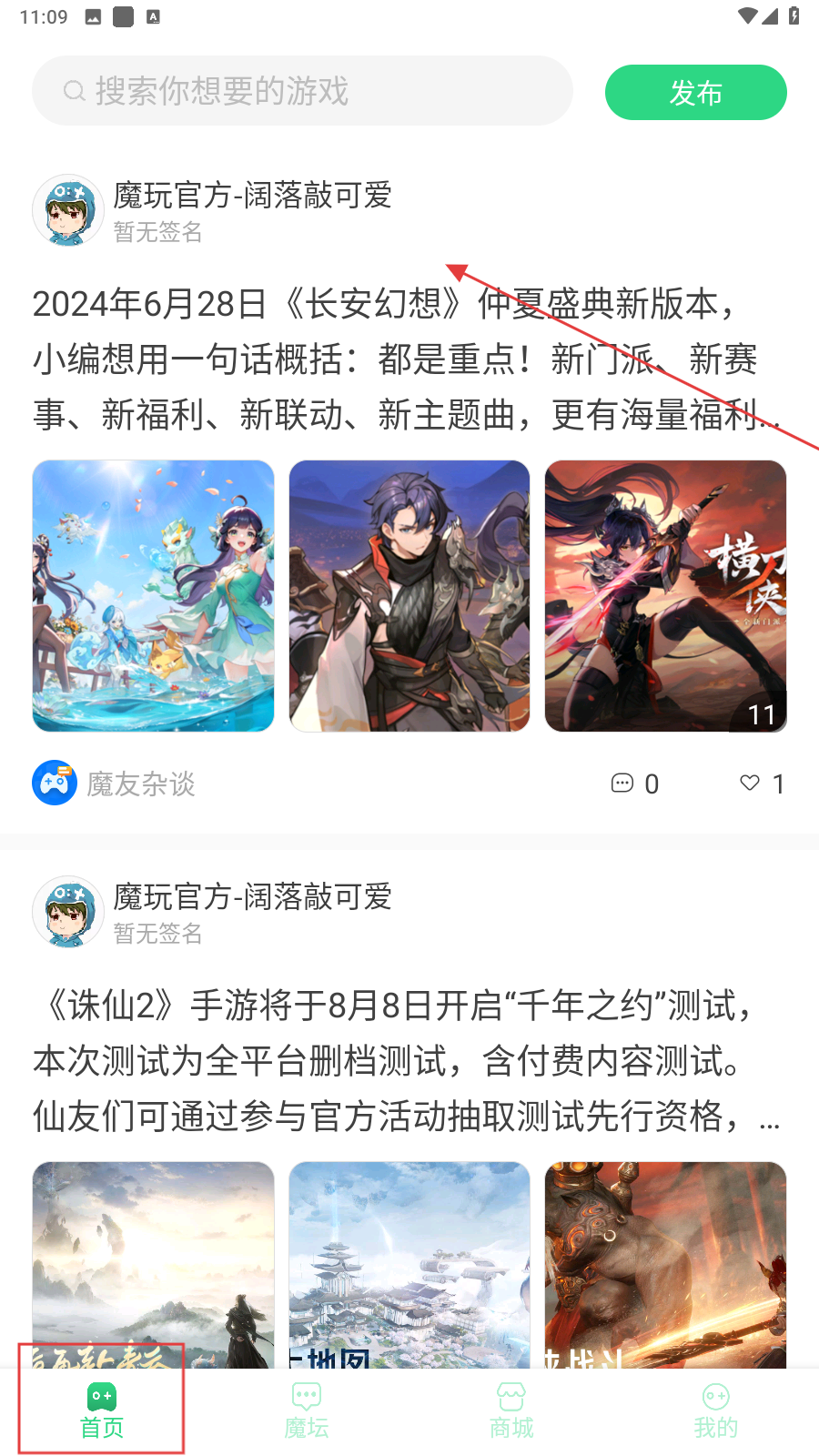This screenshot has height=1456, width=819.
Task: View third image of 诛仙2 post
Action: point(665,1265)
